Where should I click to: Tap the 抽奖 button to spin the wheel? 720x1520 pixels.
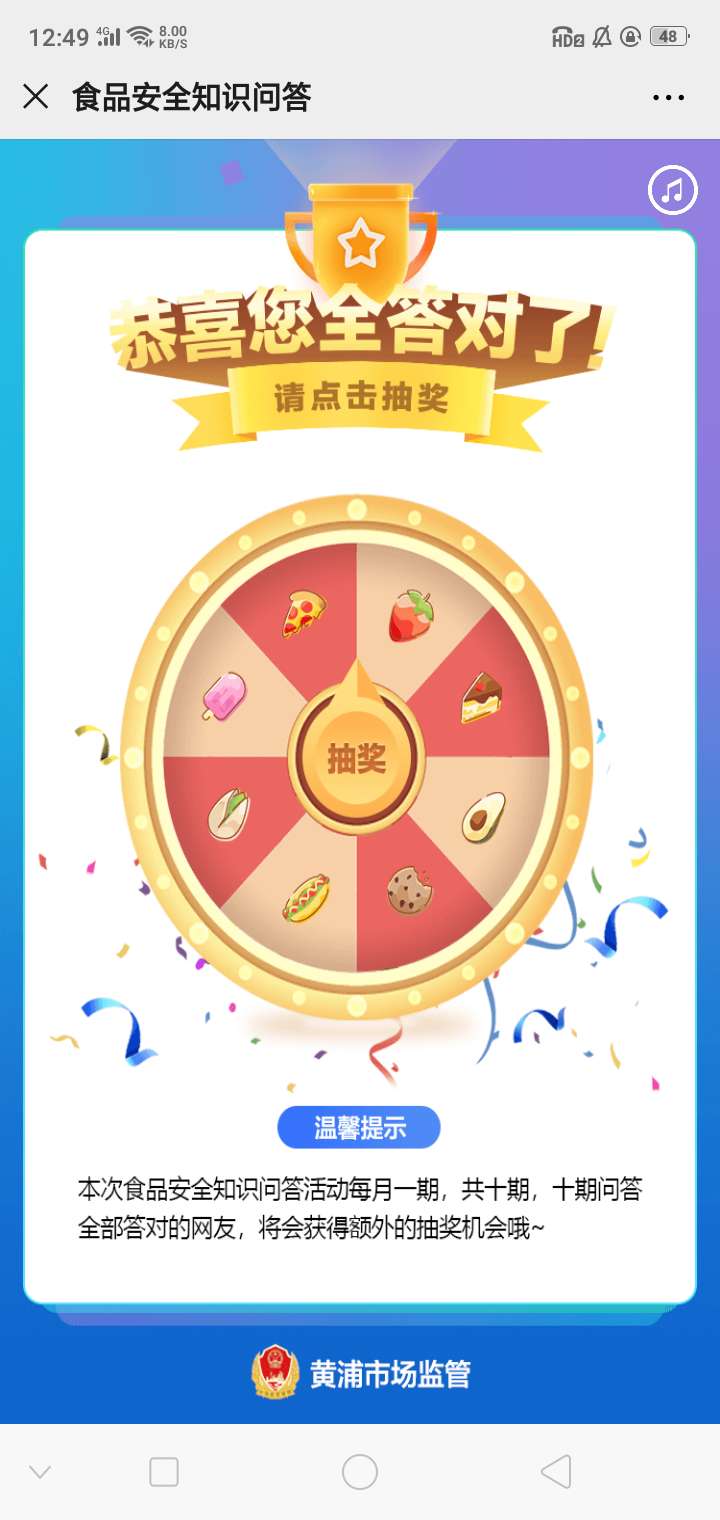pyautogui.click(x=357, y=759)
